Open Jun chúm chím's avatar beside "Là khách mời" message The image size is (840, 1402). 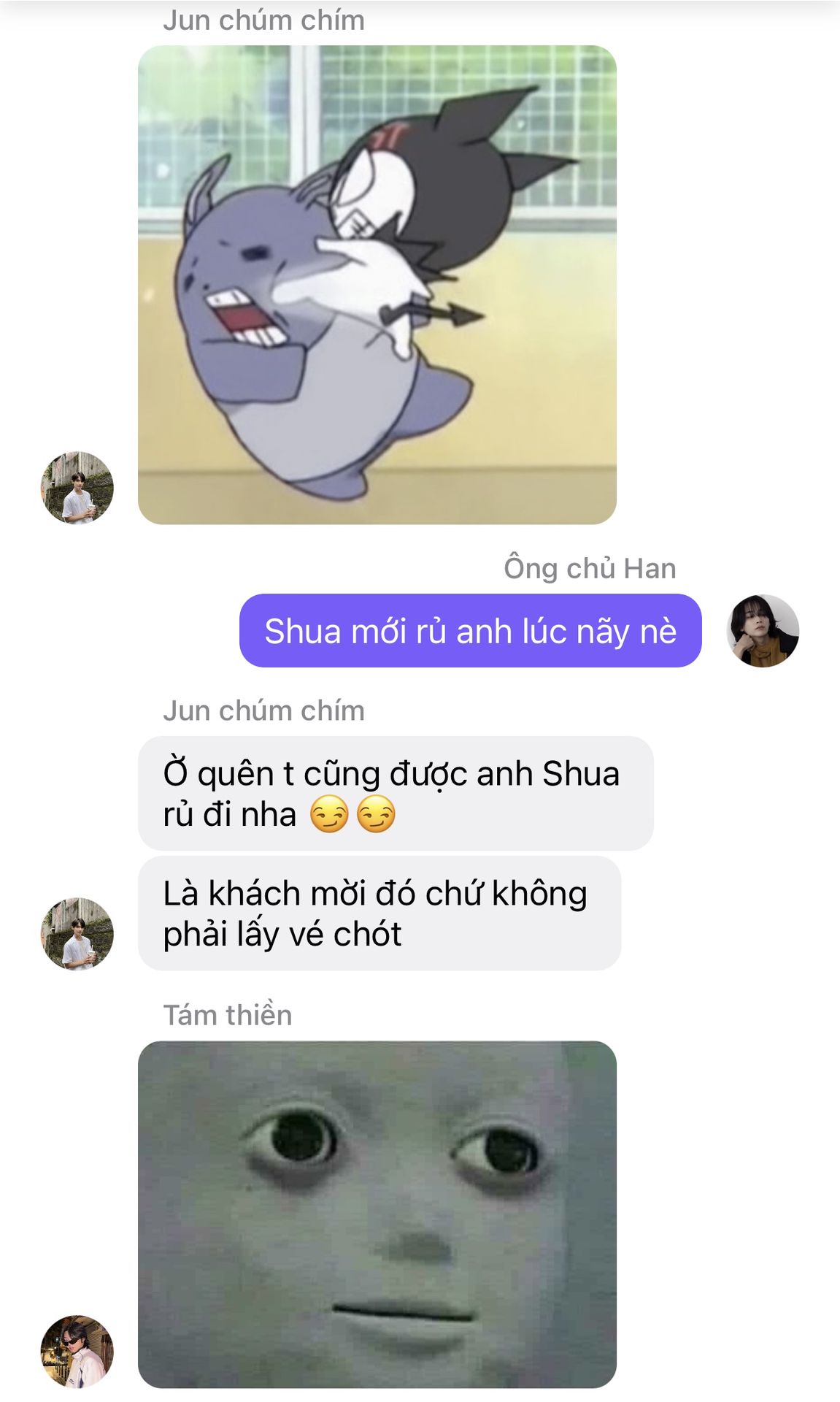point(77,934)
